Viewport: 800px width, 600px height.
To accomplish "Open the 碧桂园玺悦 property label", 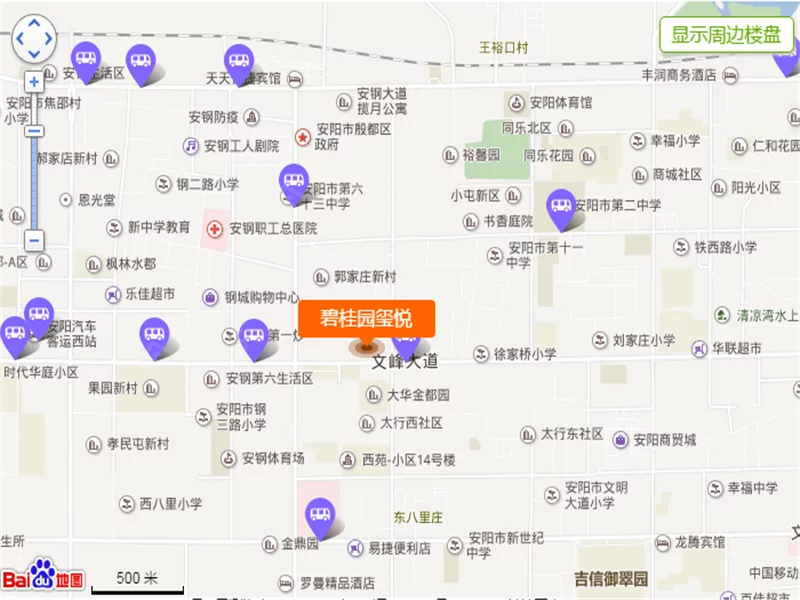I will [366, 319].
